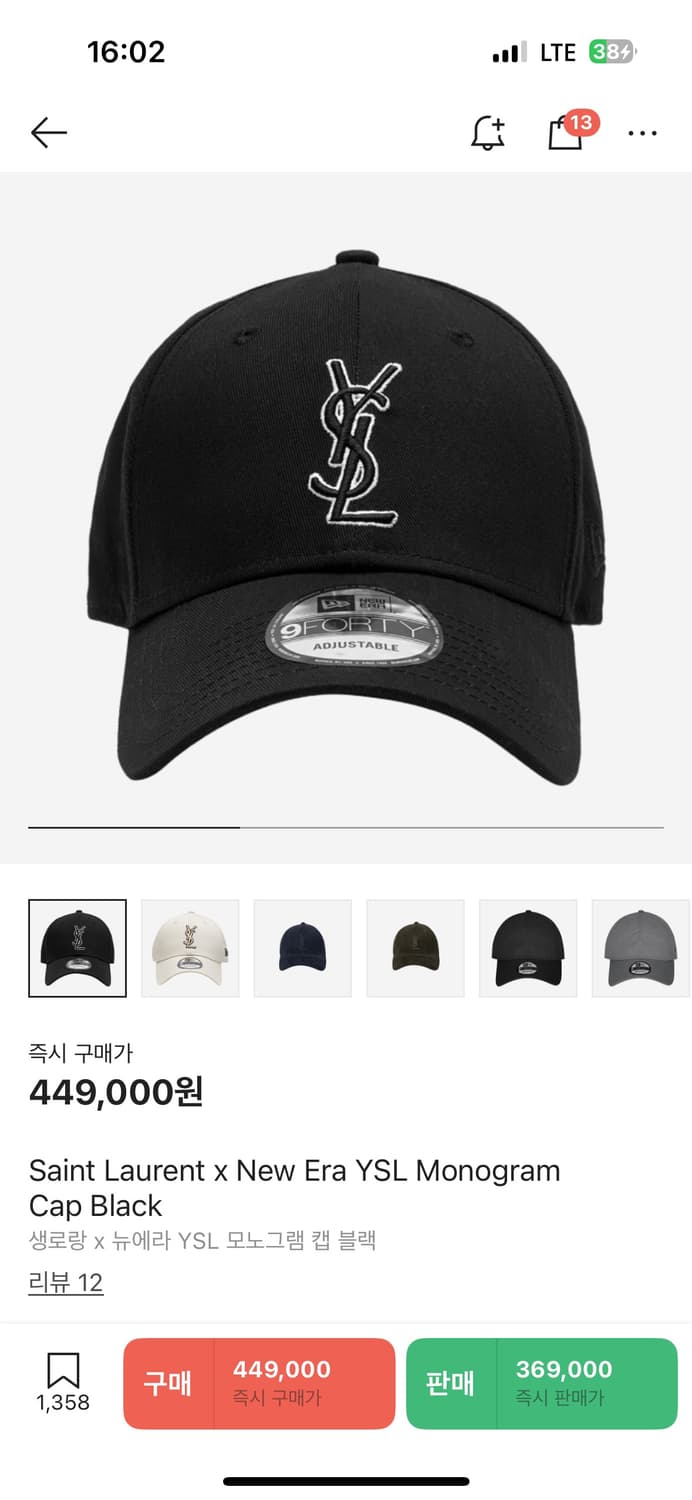Go back using the arrow icon

pyautogui.click(x=48, y=133)
